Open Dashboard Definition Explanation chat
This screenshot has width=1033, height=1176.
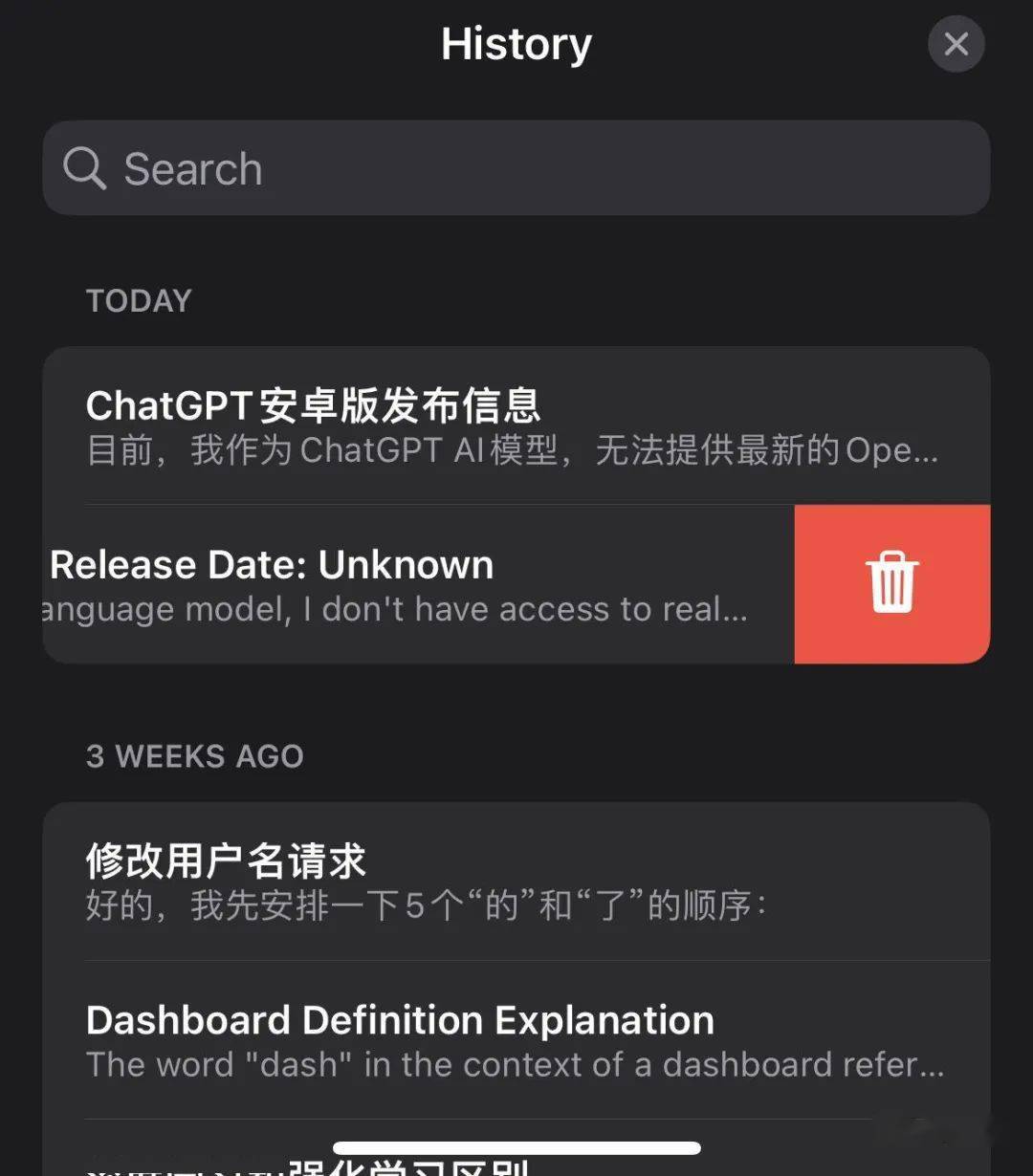pos(516,1040)
